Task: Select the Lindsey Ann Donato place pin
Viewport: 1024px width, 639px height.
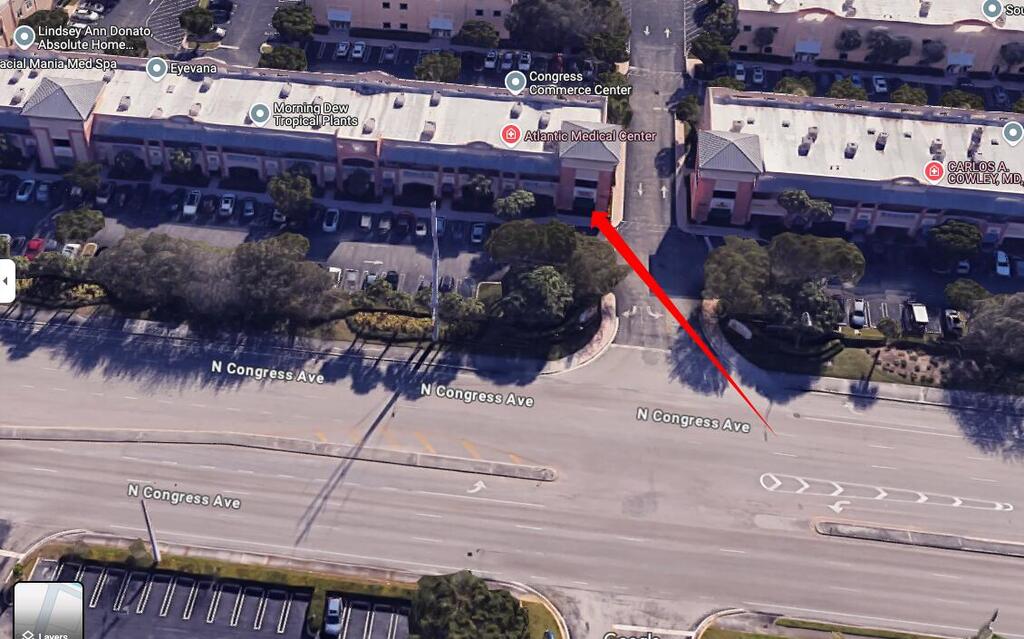Action: coord(19,37)
